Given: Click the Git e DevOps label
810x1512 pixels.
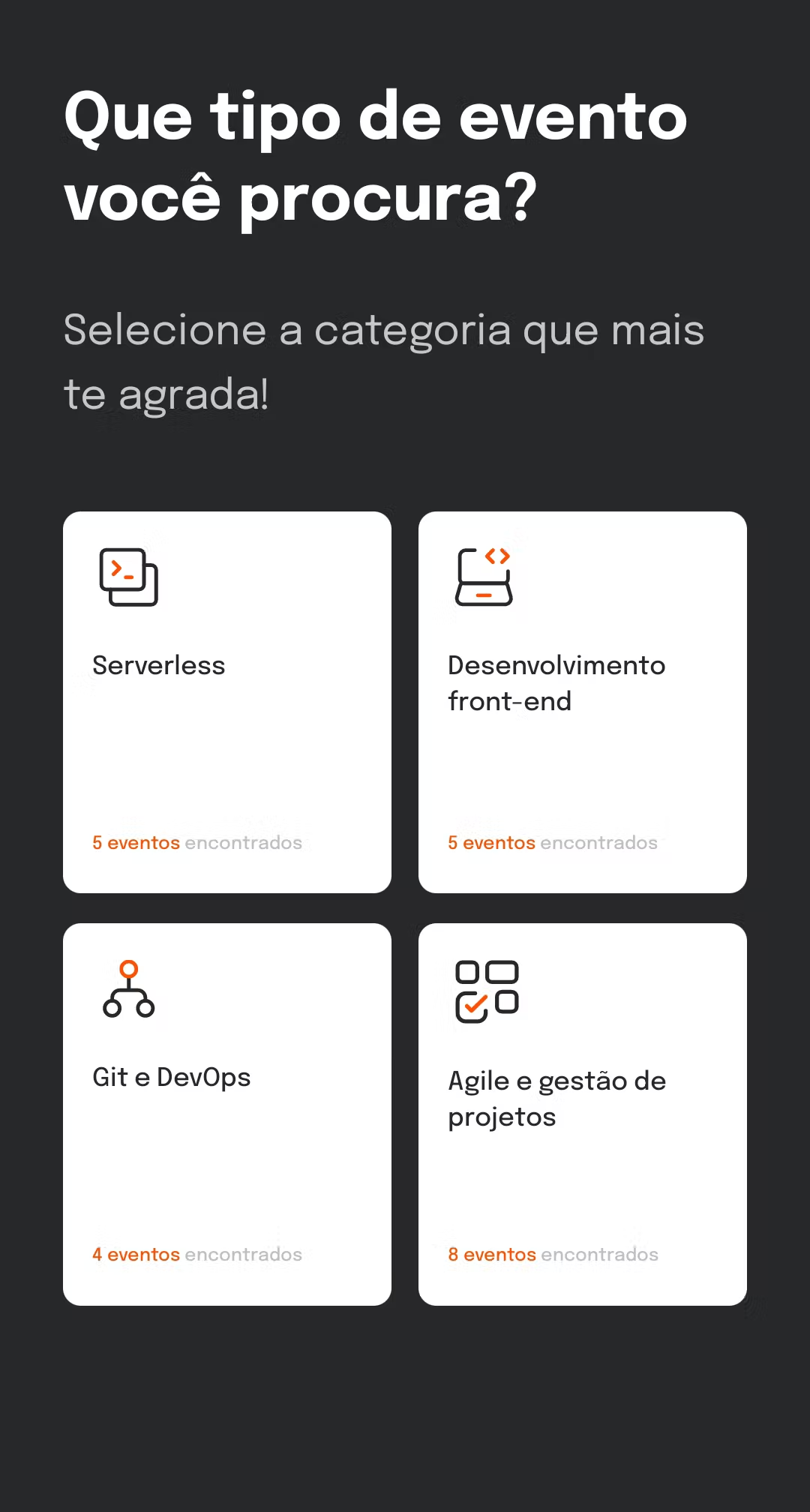Looking at the screenshot, I should [171, 1076].
